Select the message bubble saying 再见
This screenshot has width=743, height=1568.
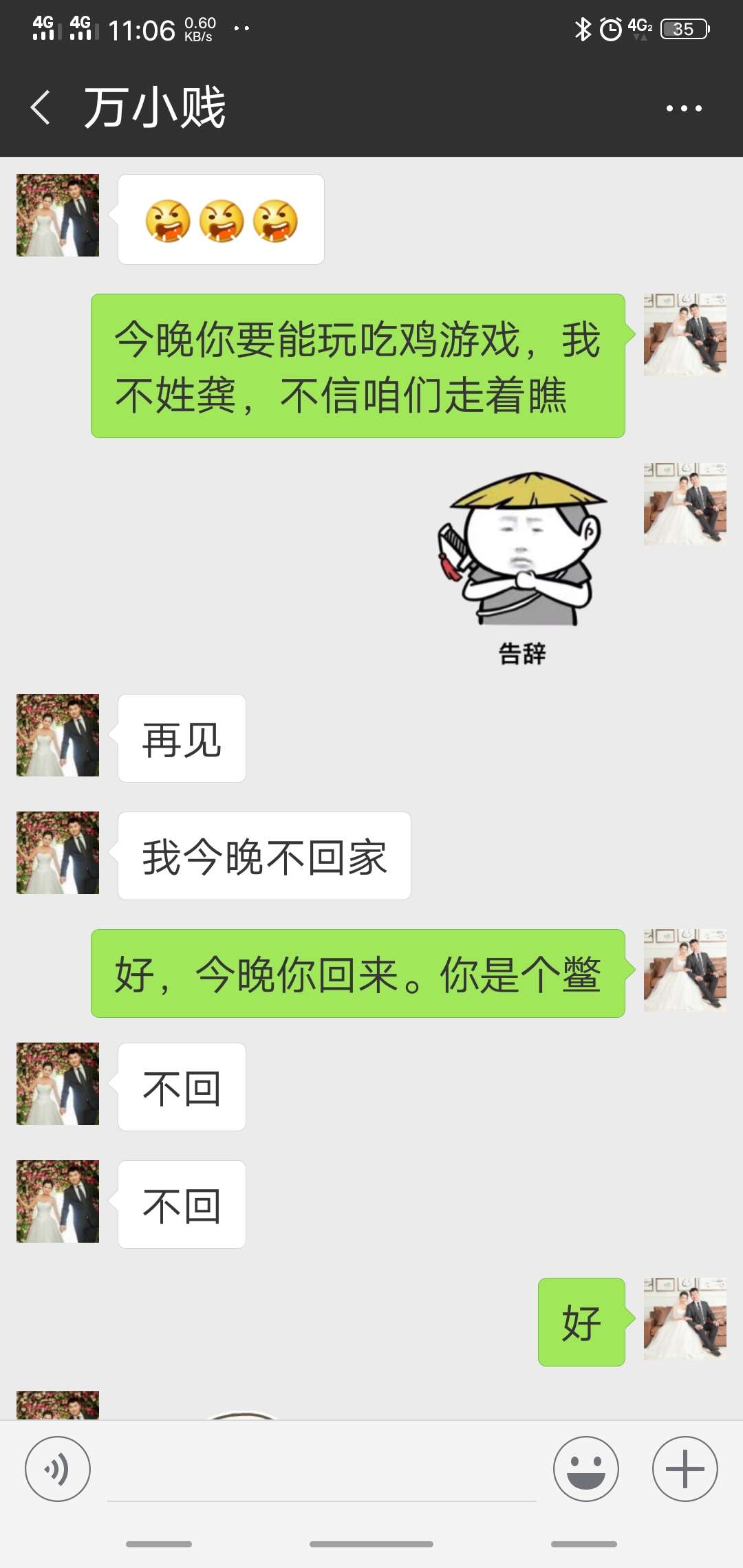(x=180, y=737)
